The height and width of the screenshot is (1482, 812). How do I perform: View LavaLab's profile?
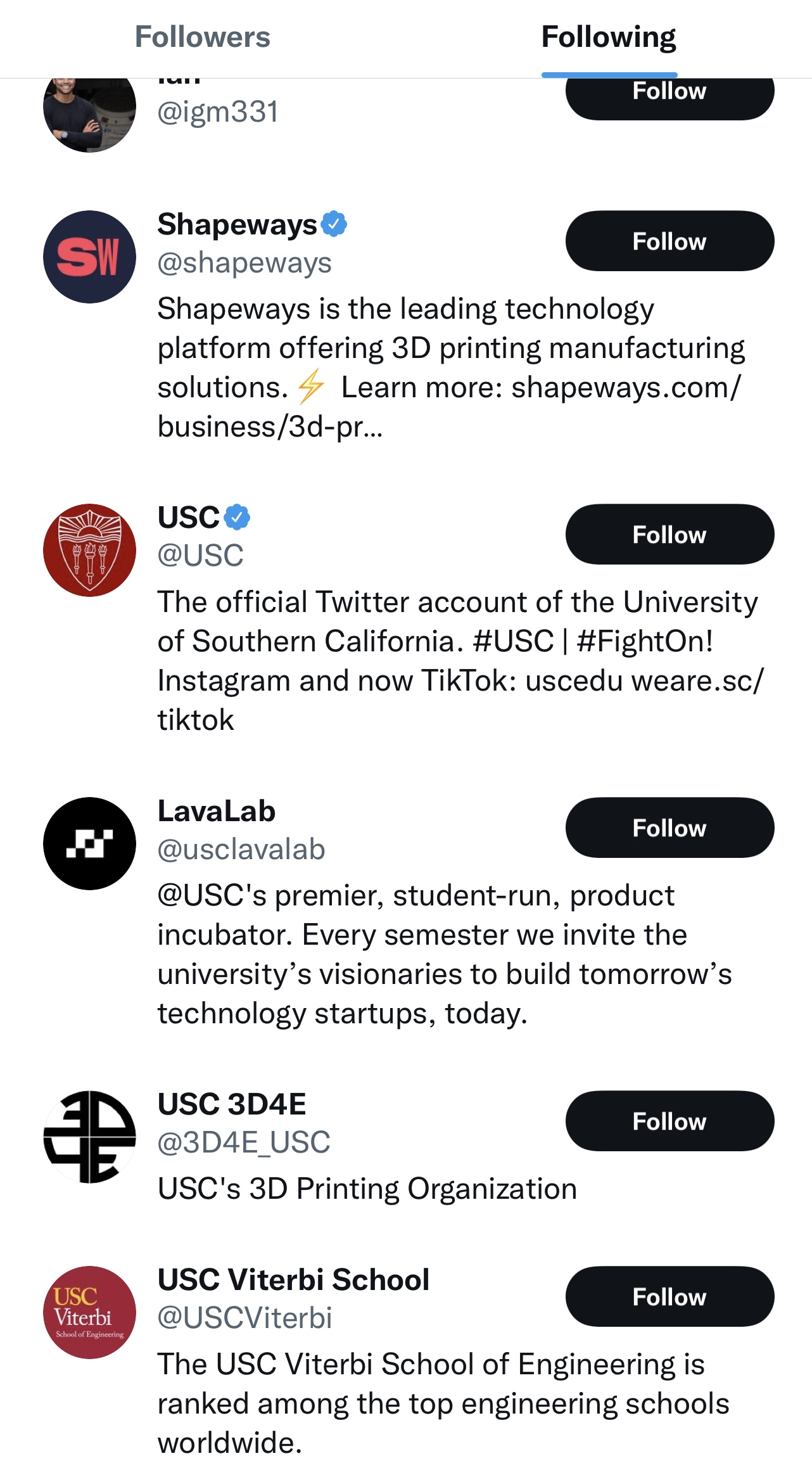(x=406, y=913)
